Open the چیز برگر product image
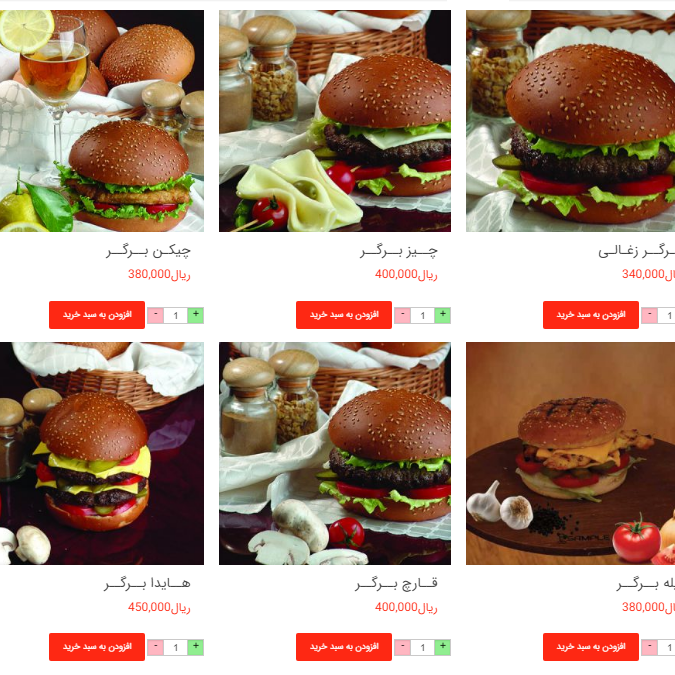 pyautogui.click(x=334, y=121)
